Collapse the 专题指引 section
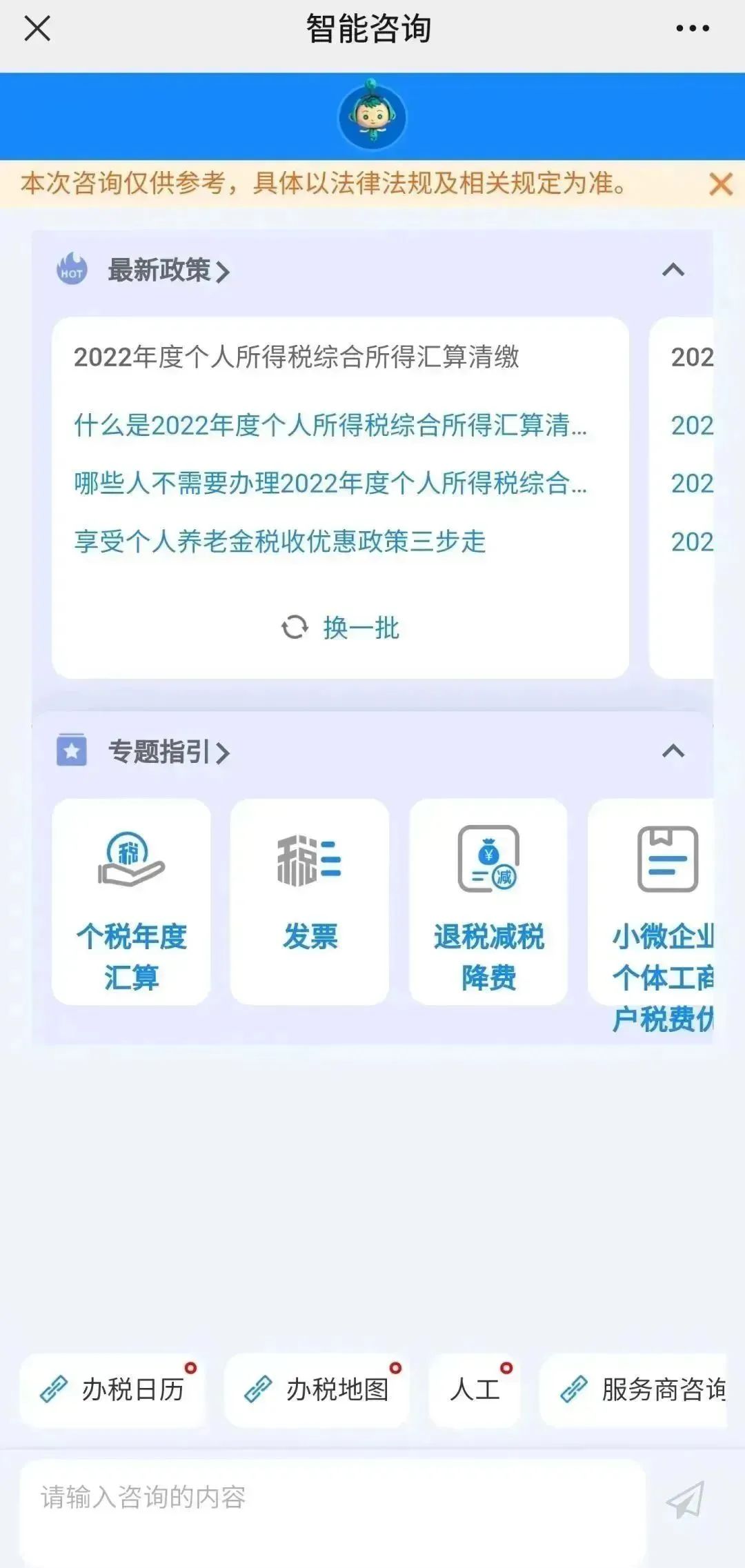 point(673,751)
